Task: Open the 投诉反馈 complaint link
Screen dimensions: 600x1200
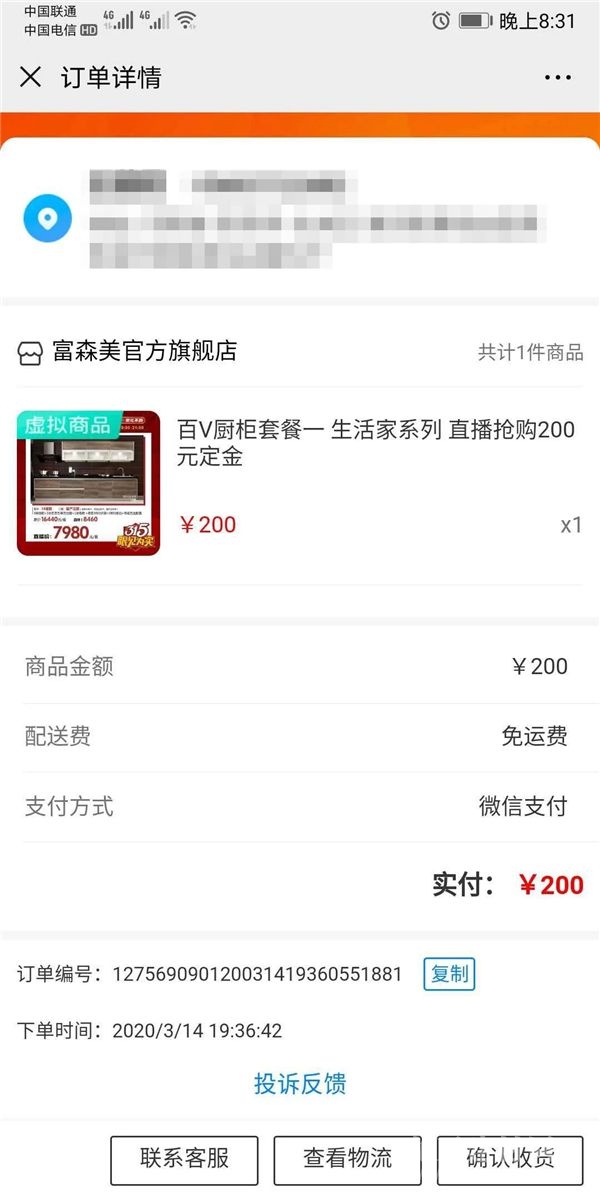Action: 300,1083
